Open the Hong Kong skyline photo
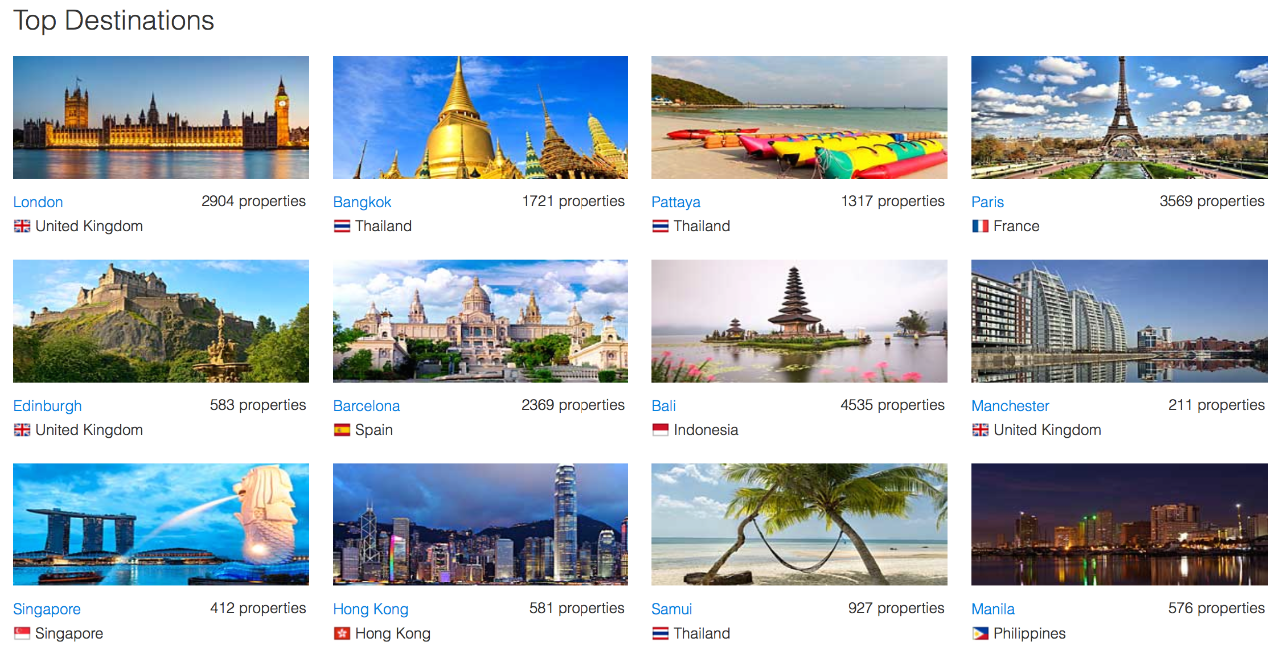Viewport: 1280px width, 653px height. (x=480, y=525)
